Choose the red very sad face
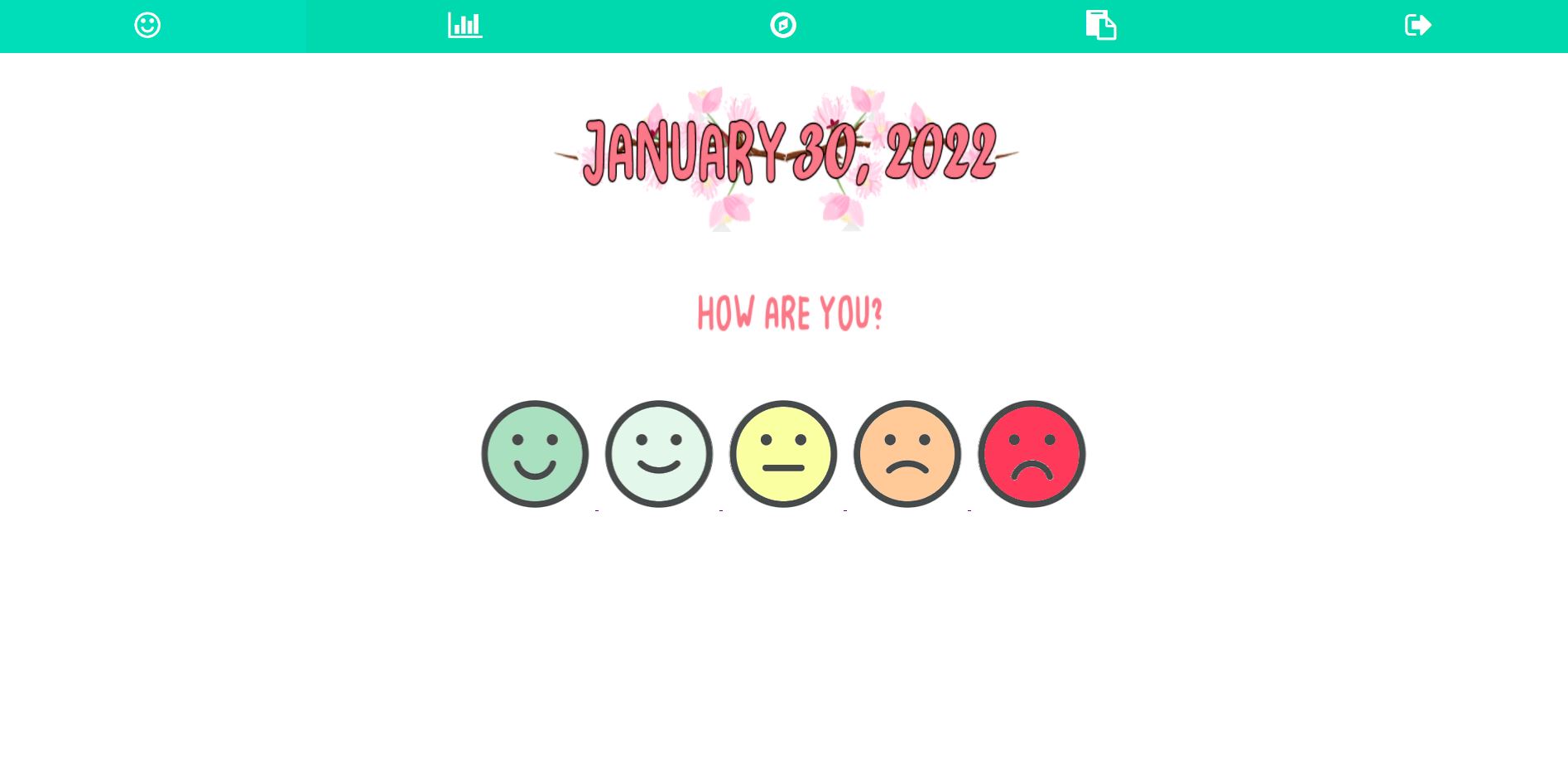Screen dimensions: 1568x758 1032,454
